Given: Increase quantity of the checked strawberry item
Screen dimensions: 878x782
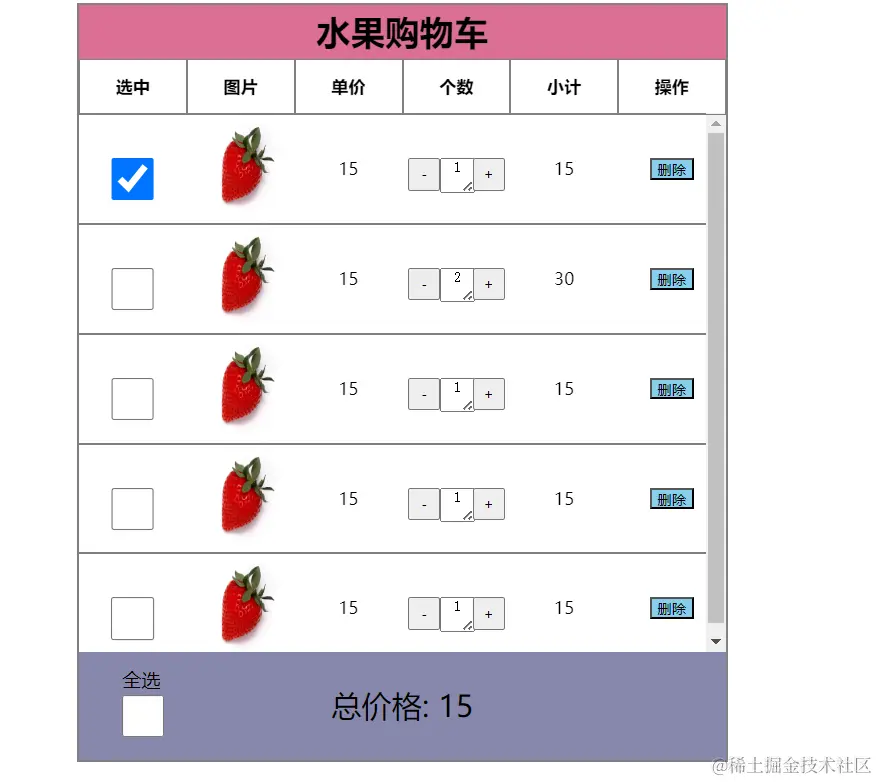Looking at the screenshot, I should coord(488,174).
